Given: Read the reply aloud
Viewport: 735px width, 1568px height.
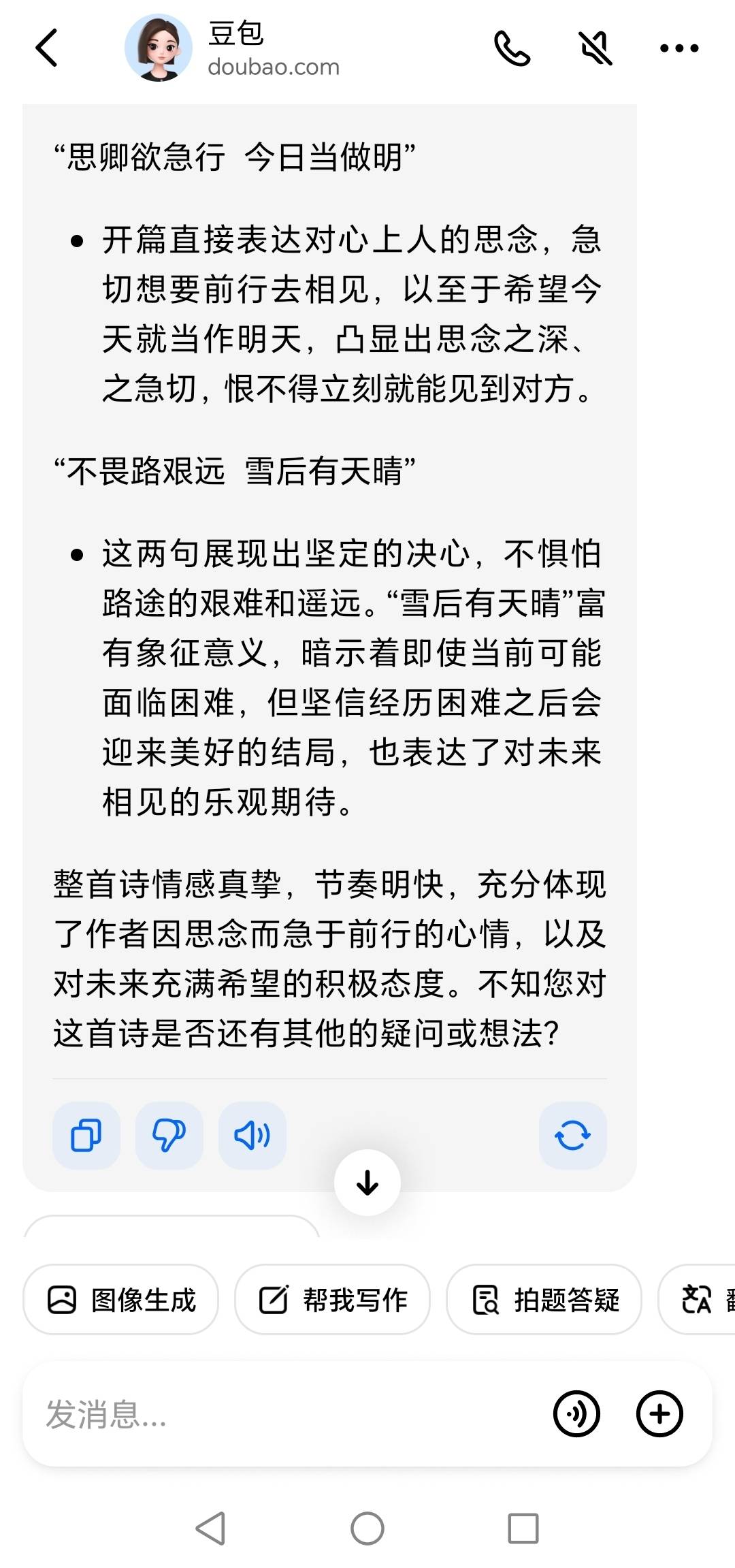Looking at the screenshot, I should (252, 1135).
